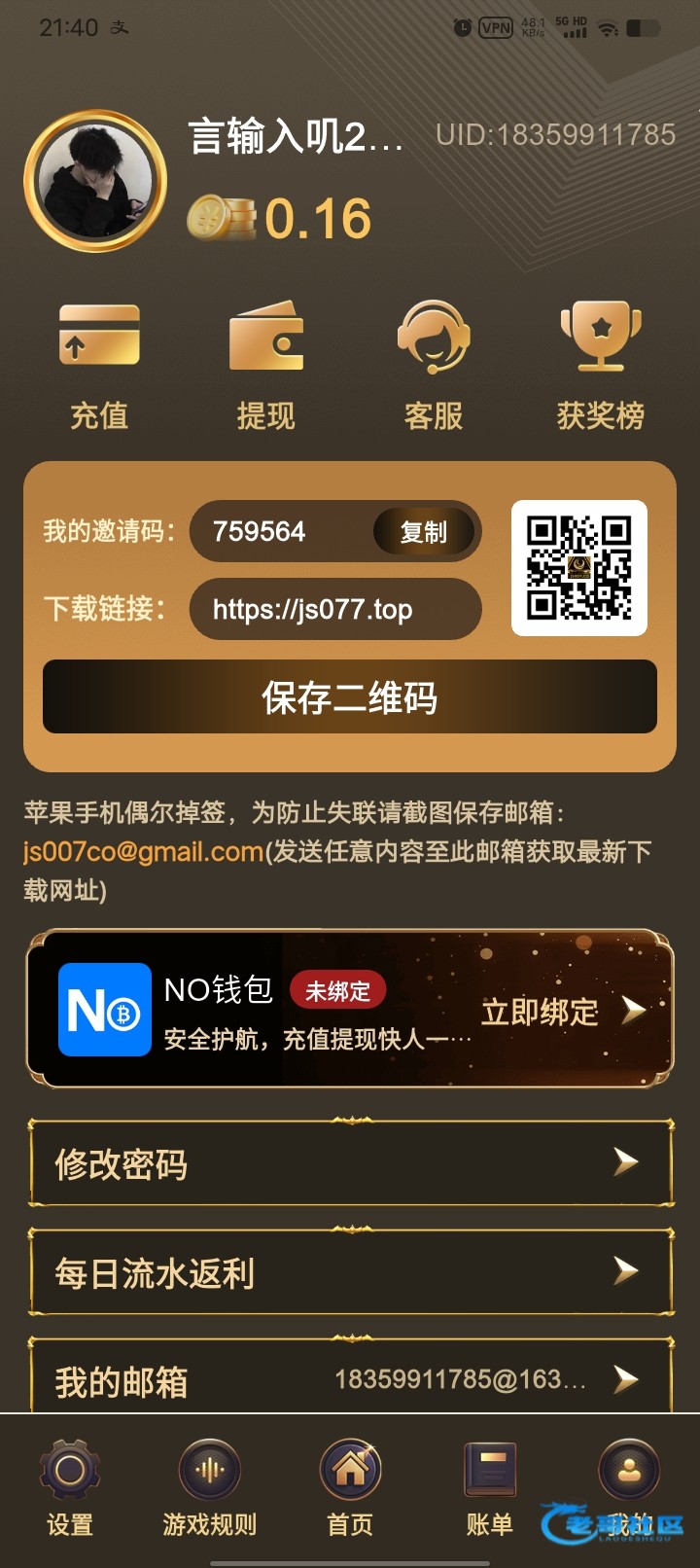This screenshot has width=700, height=1568.
Task: Tap the profile avatar photo
Action: click(95, 182)
